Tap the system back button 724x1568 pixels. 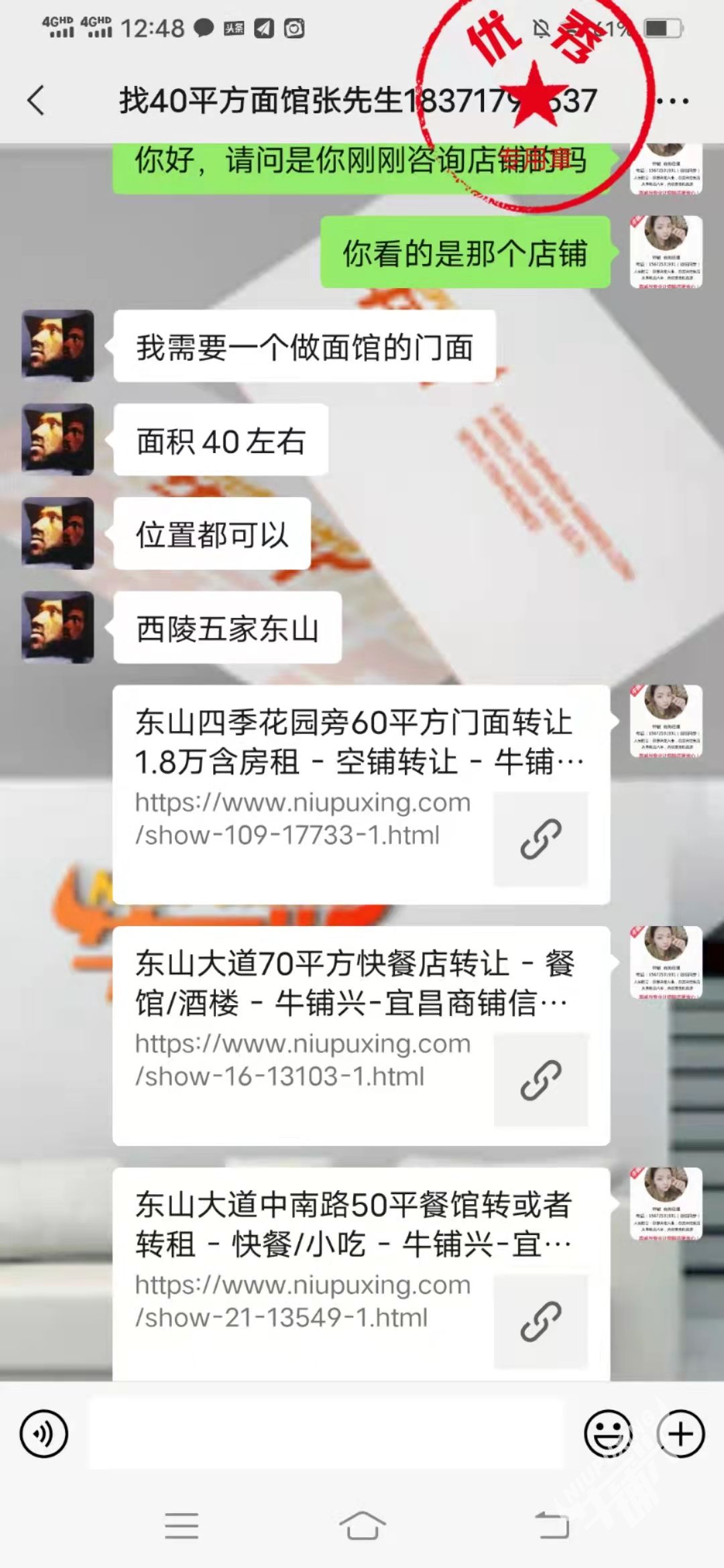pyautogui.click(x=552, y=1526)
